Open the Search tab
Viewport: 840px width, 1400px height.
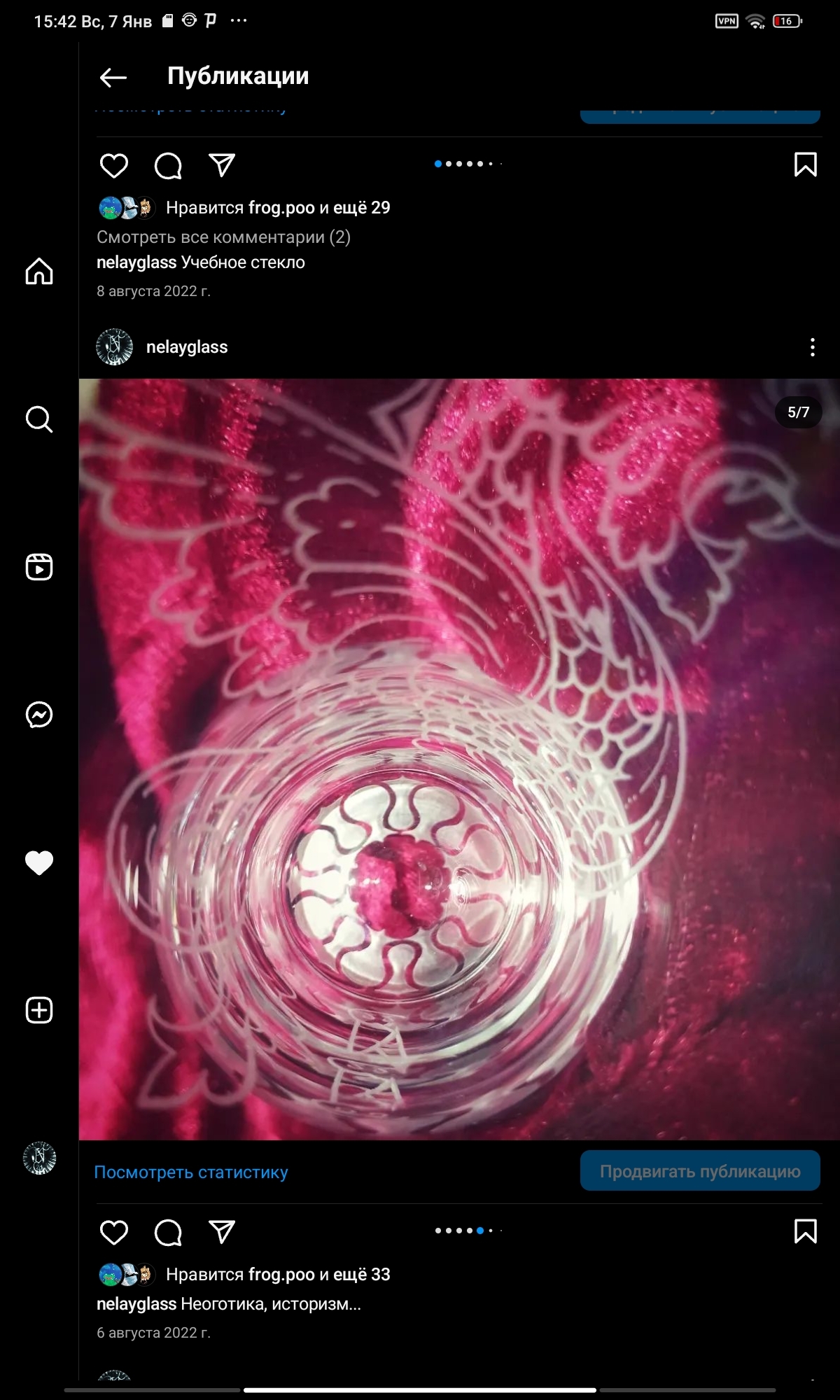pyautogui.click(x=39, y=420)
